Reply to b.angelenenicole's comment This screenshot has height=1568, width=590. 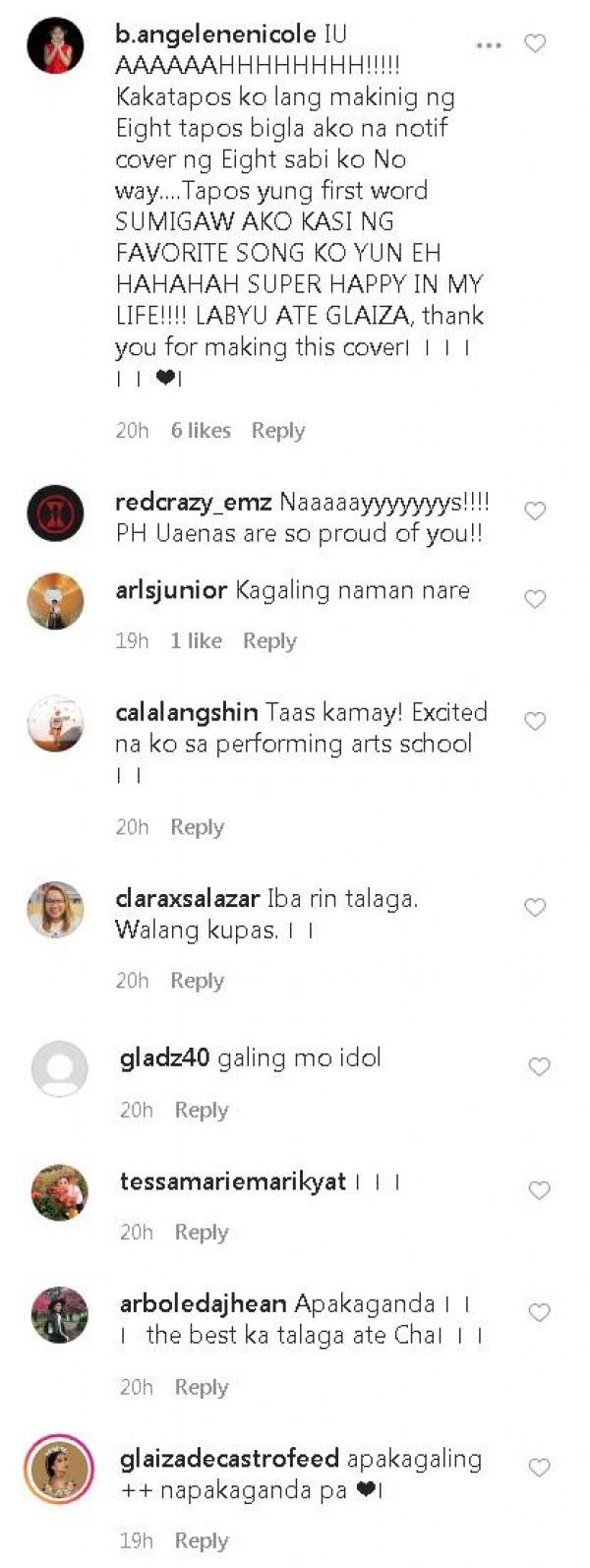click(x=277, y=431)
